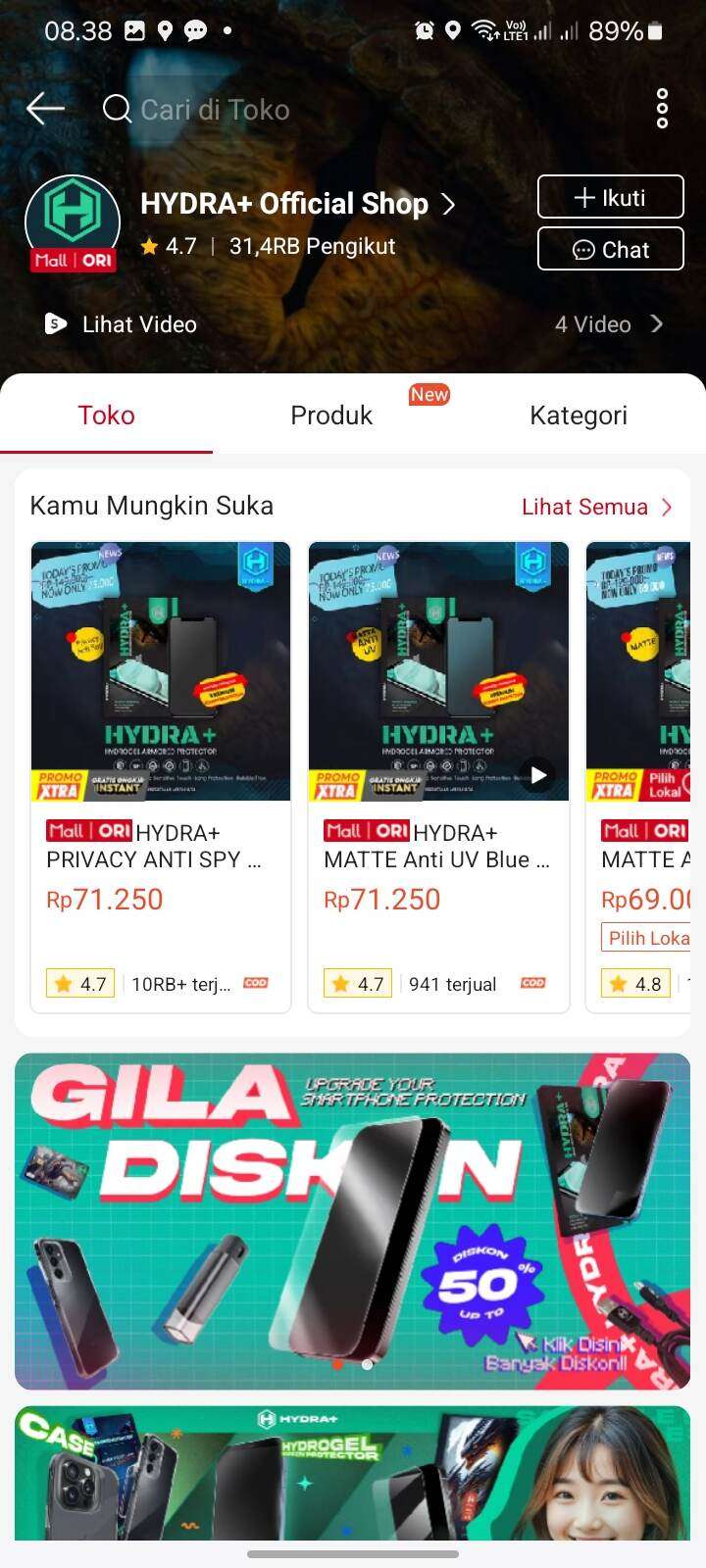This screenshot has height=1568, width=706.
Task: Open the Case and Hydrogel protector banner
Action: click(352, 1473)
